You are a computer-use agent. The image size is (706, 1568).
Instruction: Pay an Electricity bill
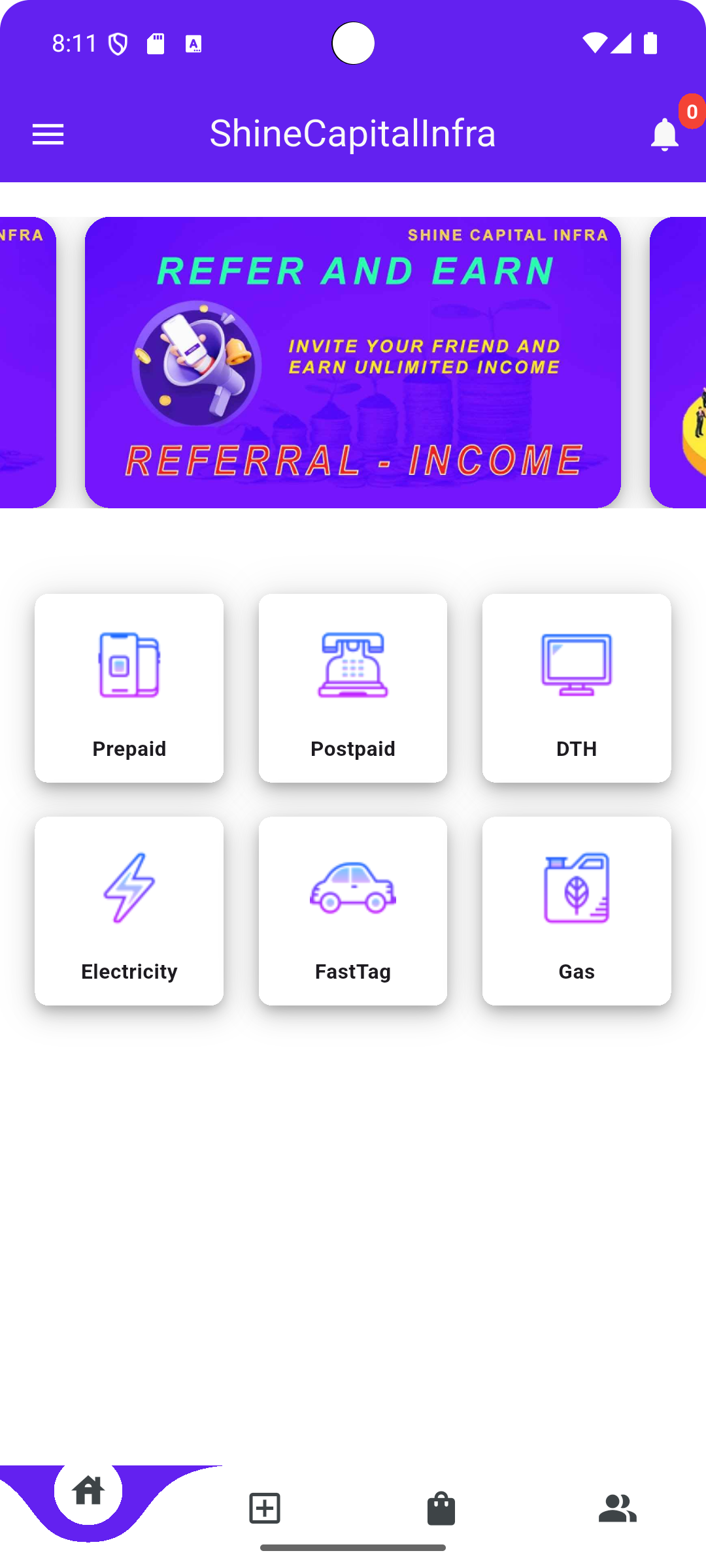129,911
